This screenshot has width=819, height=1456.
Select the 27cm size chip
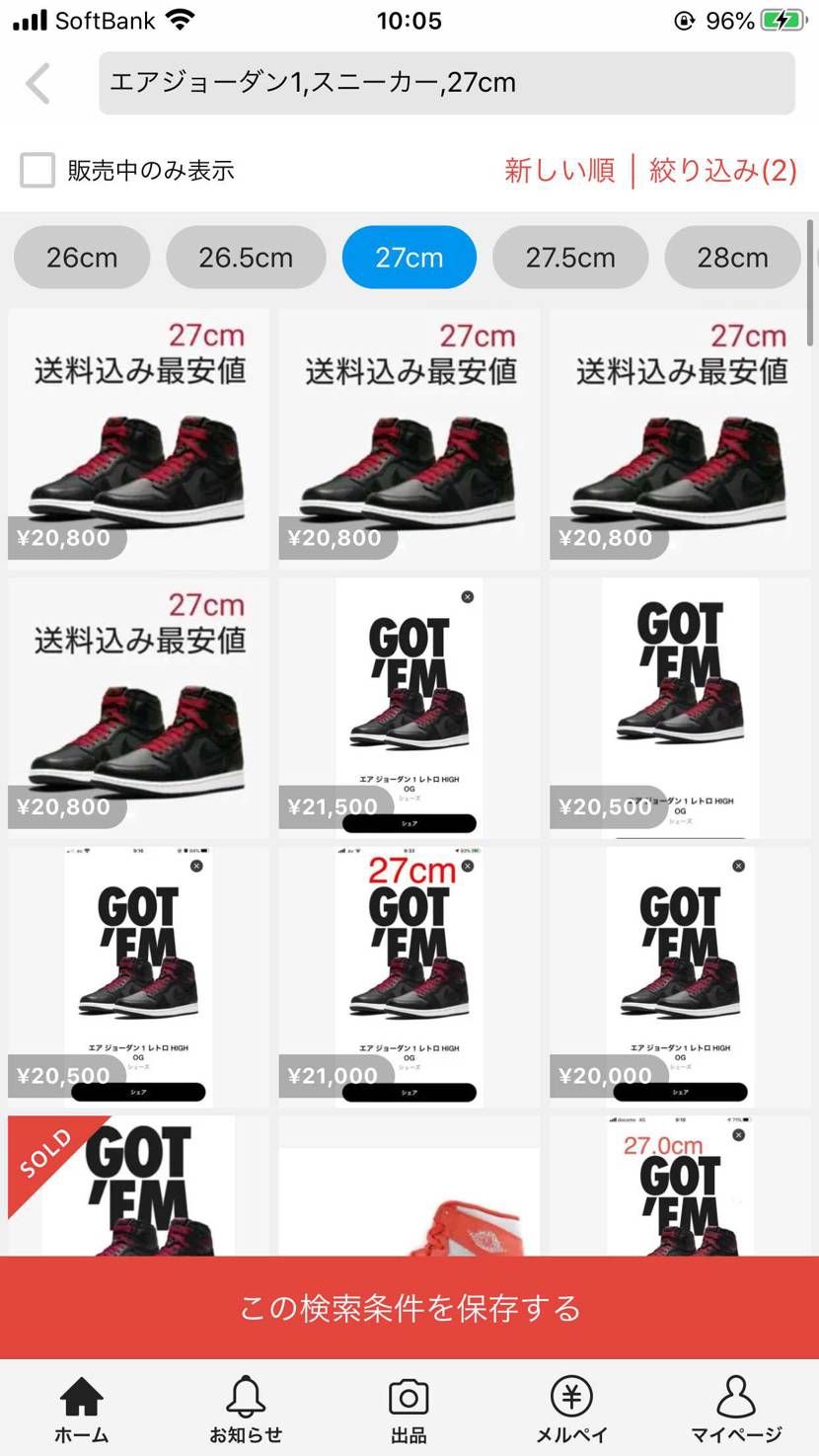409,258
